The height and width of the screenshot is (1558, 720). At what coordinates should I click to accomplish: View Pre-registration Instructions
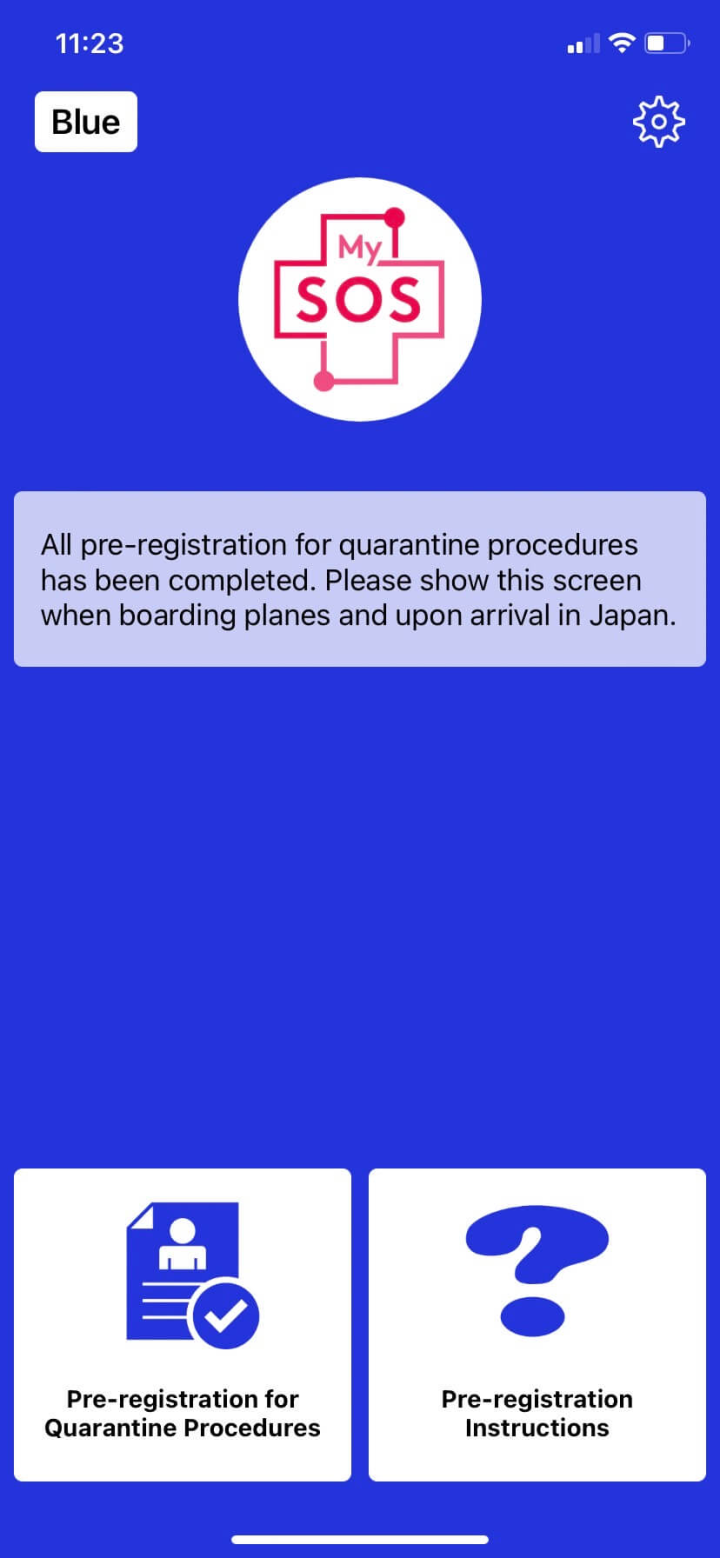point(537,1324)
